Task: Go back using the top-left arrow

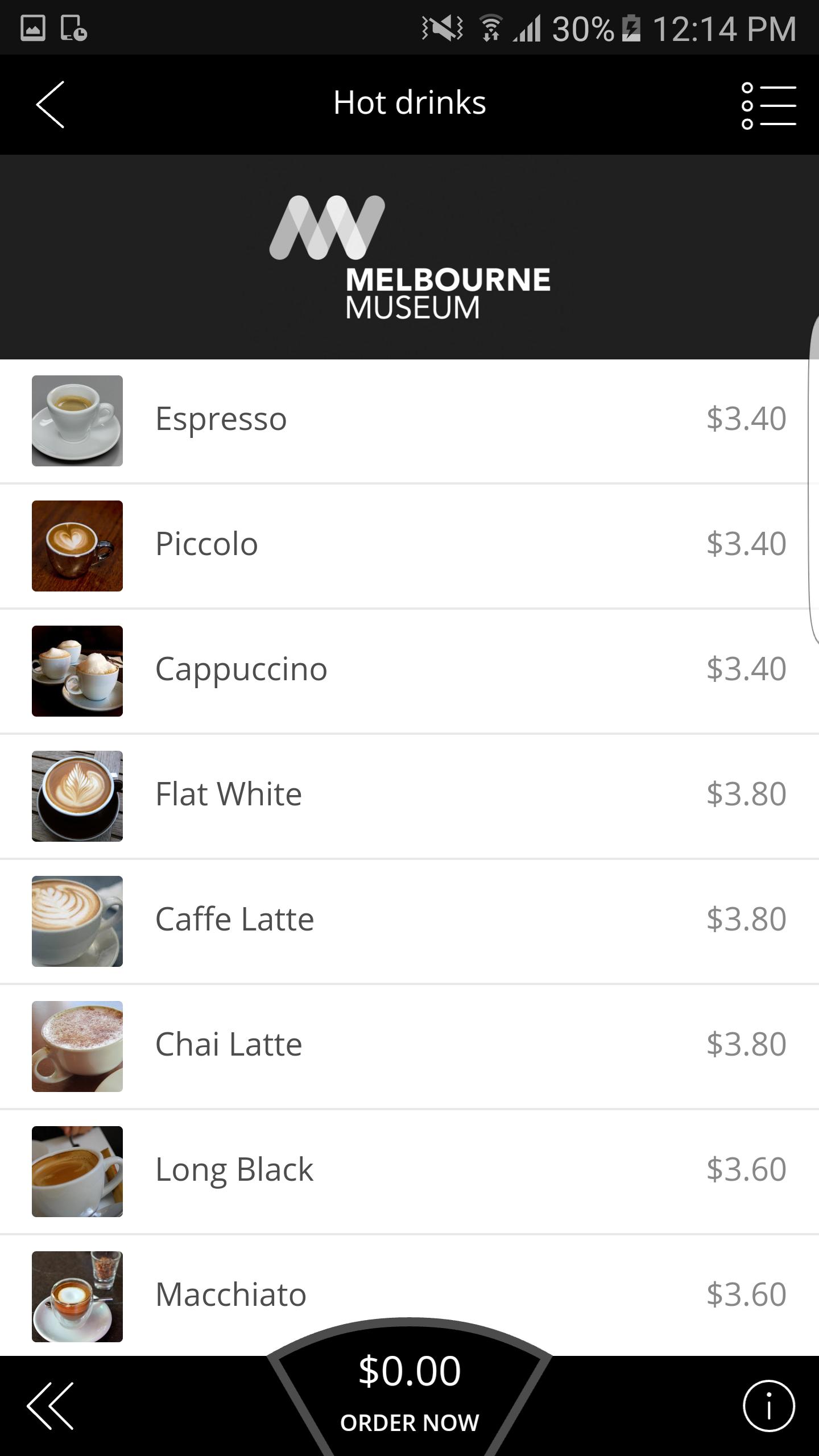Action: pos(50,105)
